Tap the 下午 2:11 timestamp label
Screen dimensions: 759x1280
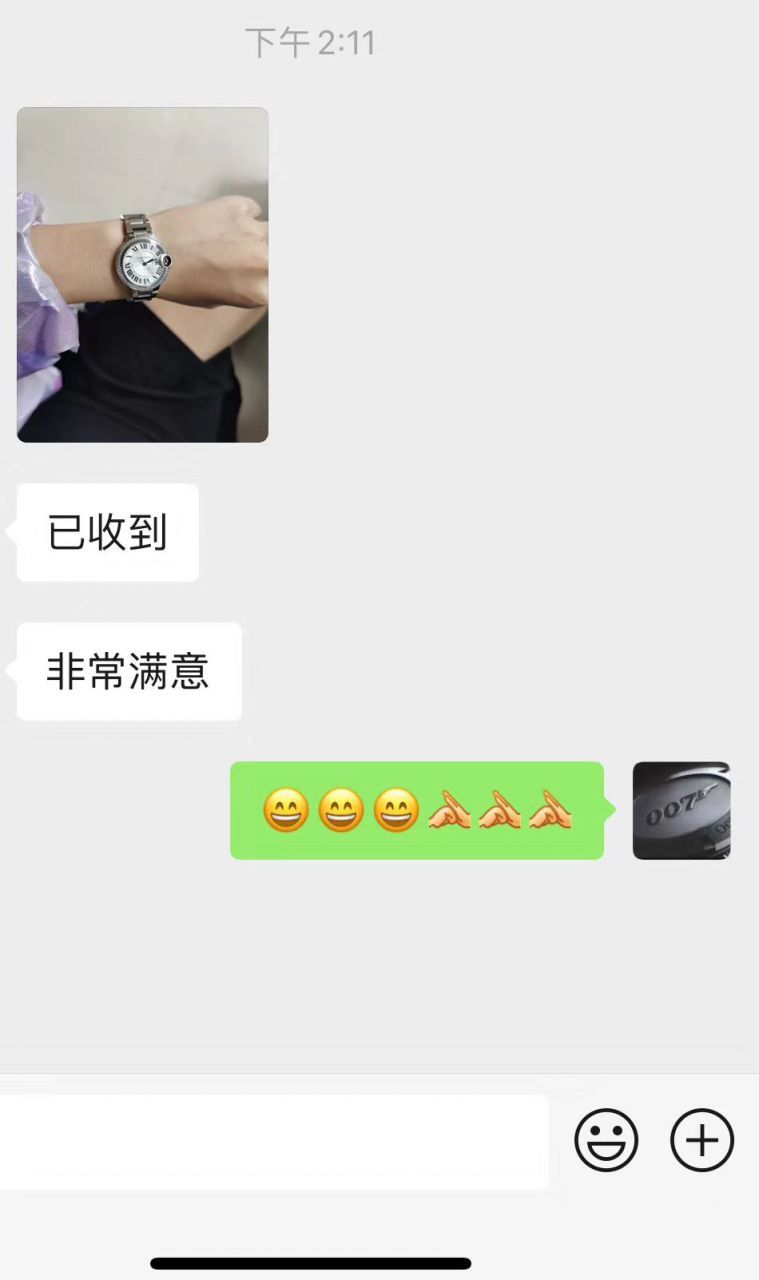[310, 42]
